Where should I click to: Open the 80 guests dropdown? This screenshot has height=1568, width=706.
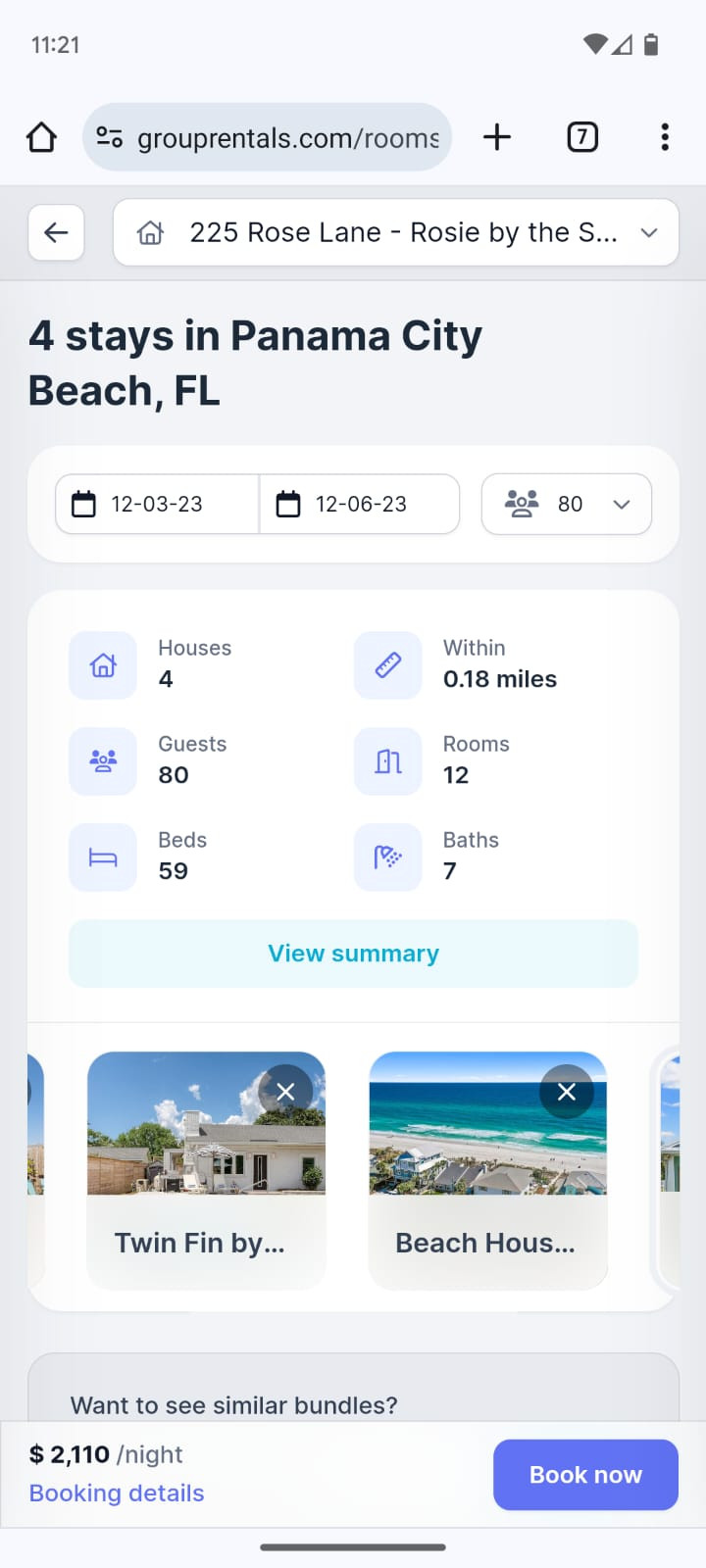point(567,504)
